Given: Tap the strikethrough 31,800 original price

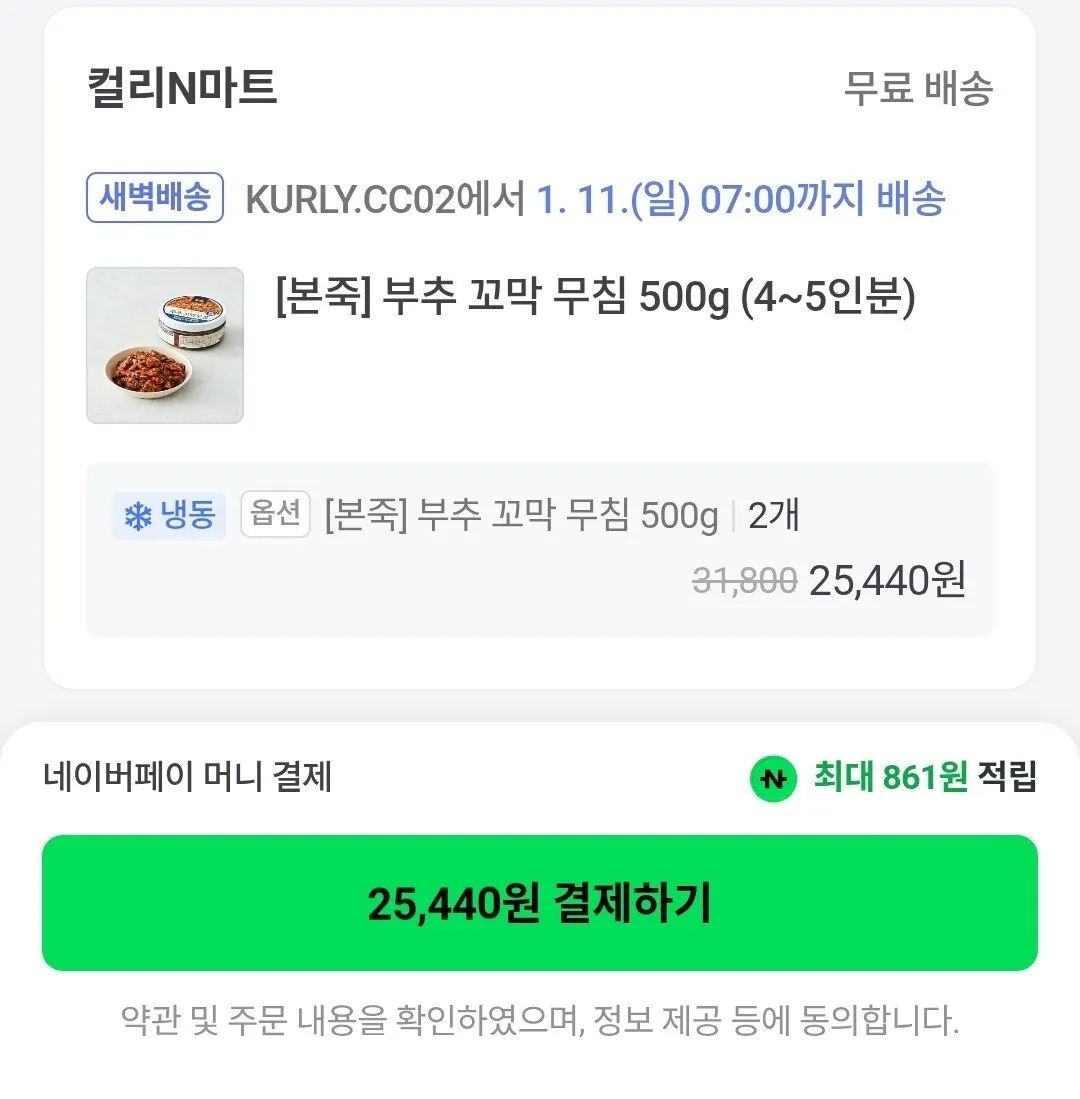Looking at the screenshot, I should pos(745,578).
